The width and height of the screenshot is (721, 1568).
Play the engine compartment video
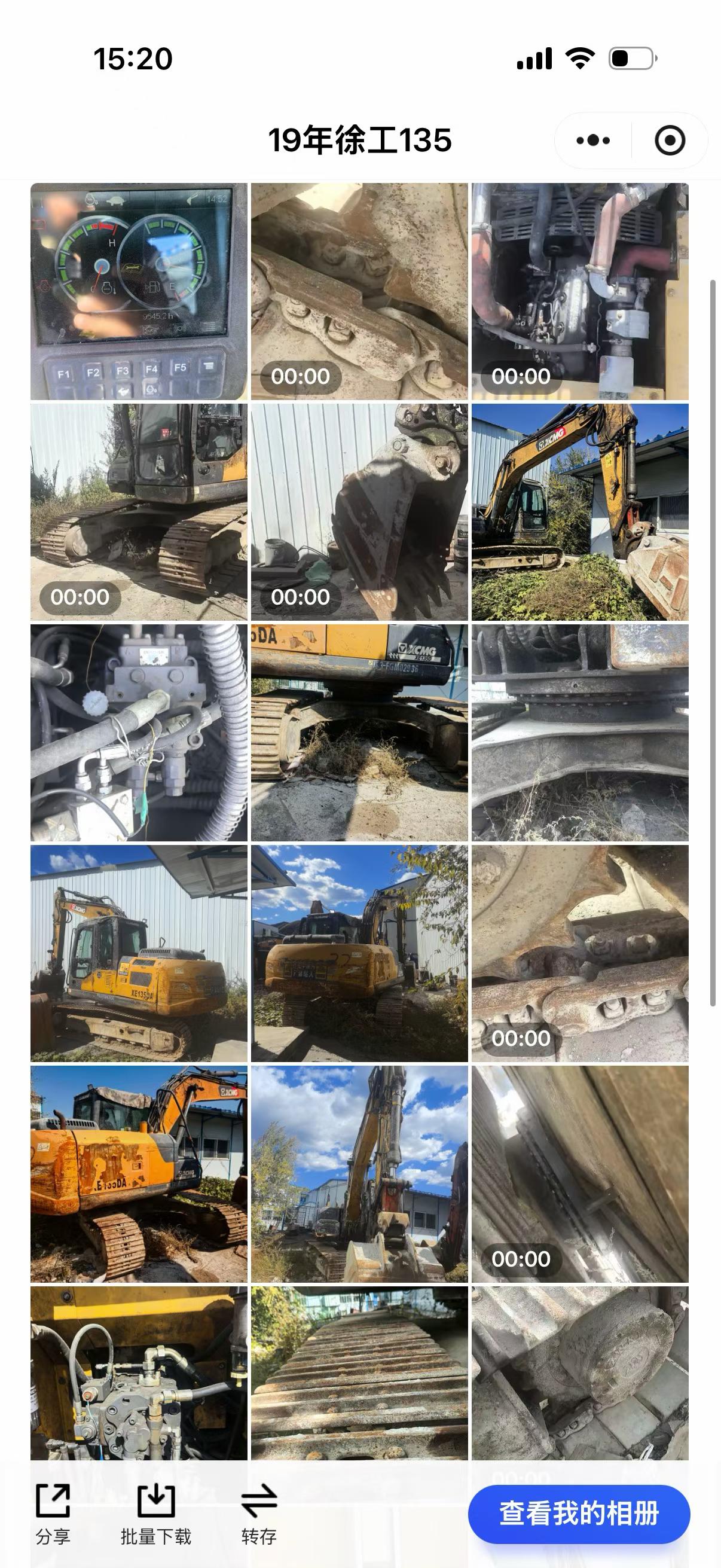tap(580, 292)
